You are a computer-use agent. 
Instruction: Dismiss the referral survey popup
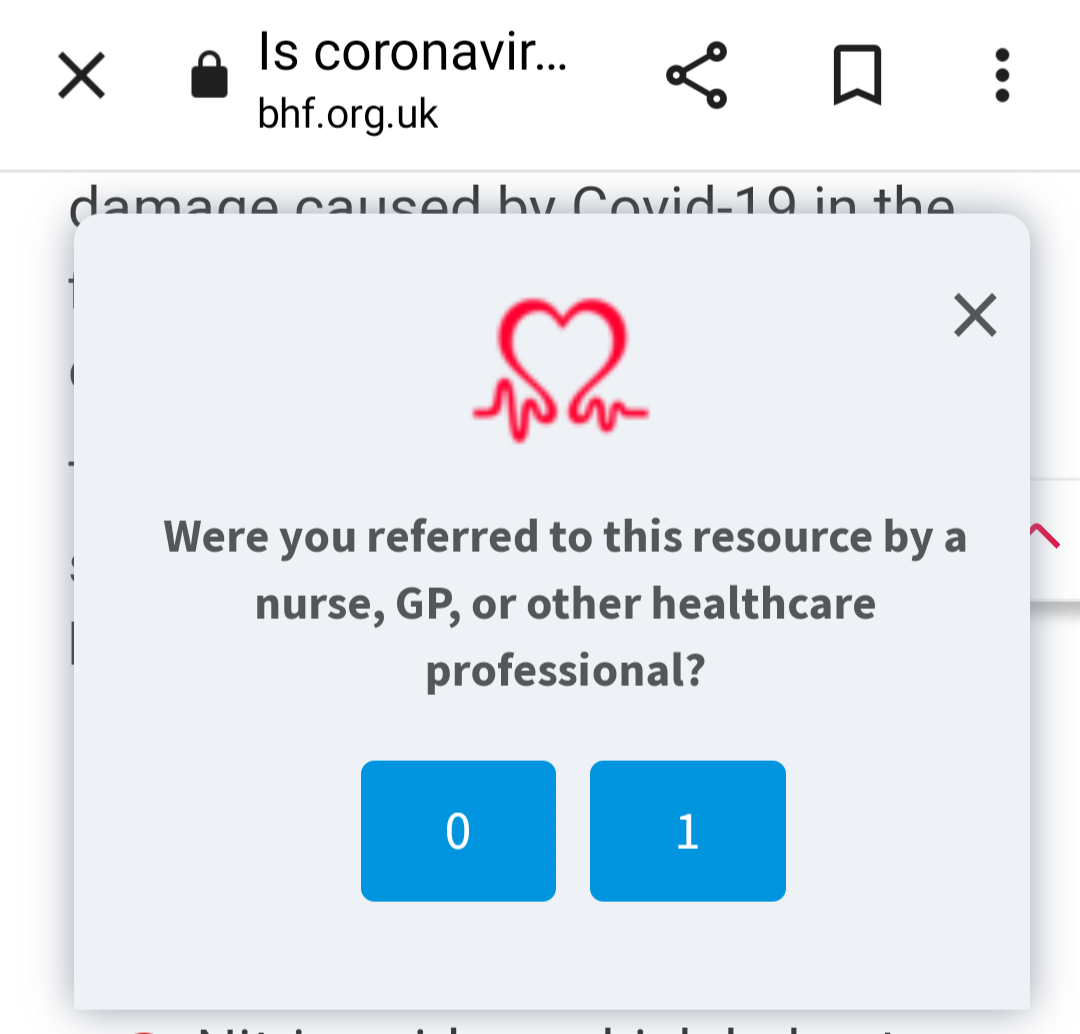[975, 316]
